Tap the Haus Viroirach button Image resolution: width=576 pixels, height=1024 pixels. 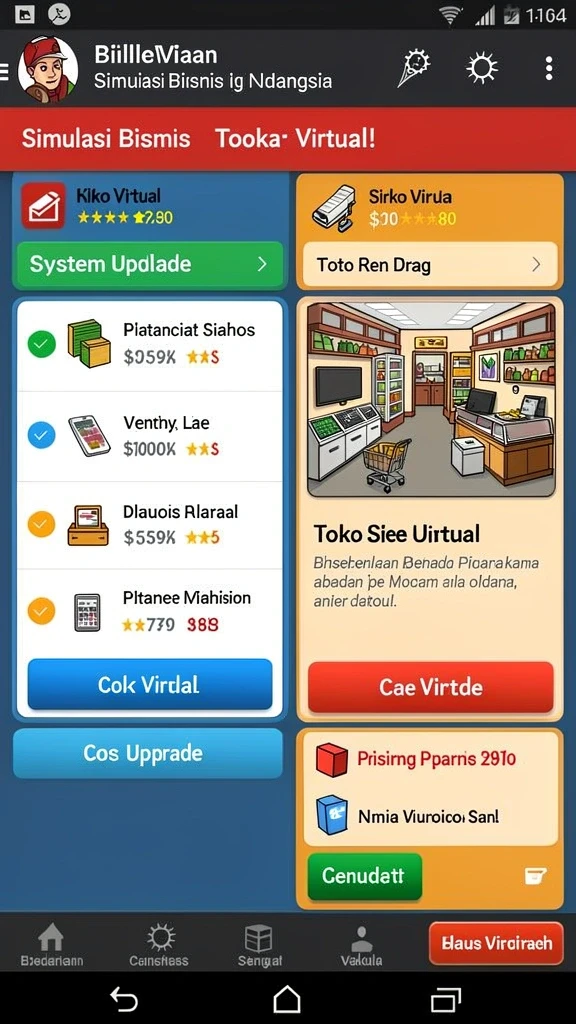pos(496,943)
